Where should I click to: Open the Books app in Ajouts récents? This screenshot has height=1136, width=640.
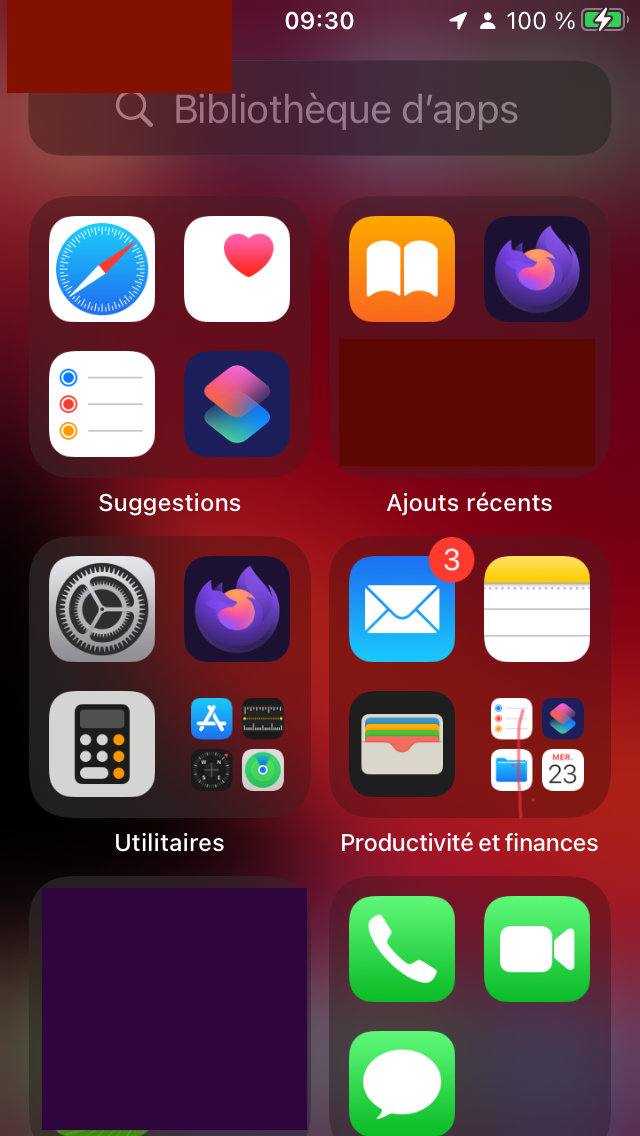coord(402,269)
